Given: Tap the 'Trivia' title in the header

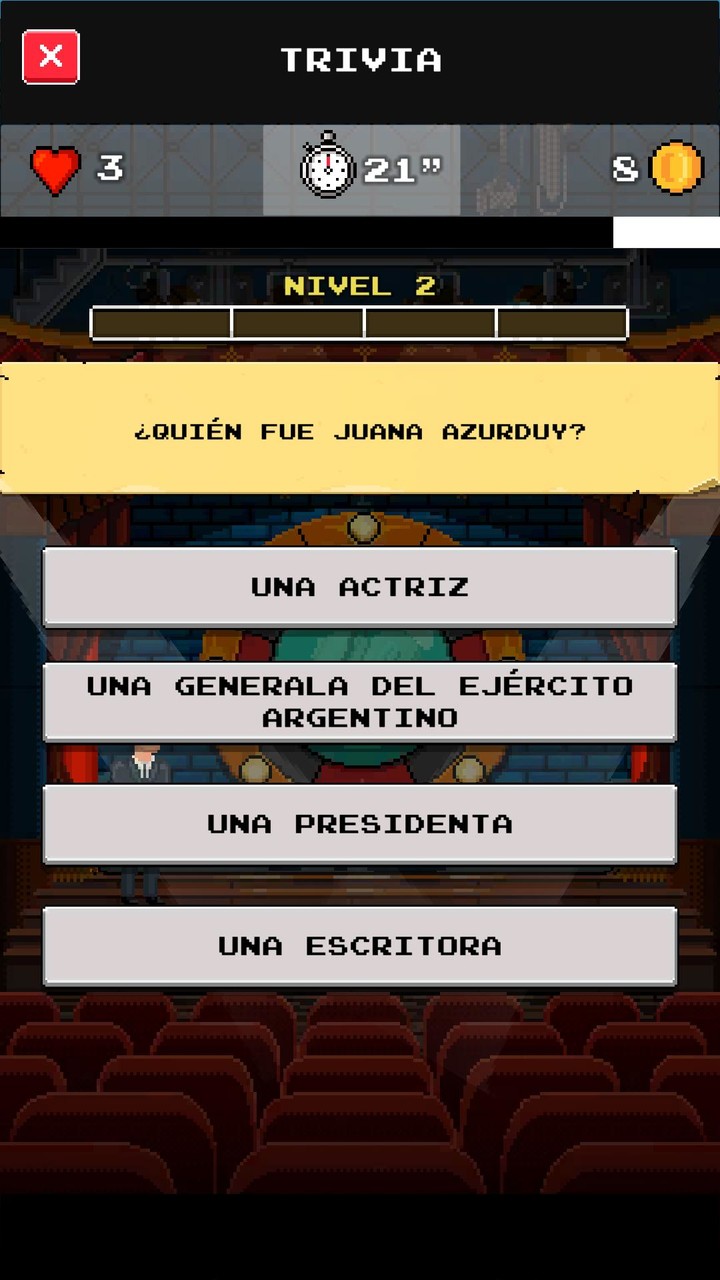Looking at the screenshot, I should click(360, 60).
